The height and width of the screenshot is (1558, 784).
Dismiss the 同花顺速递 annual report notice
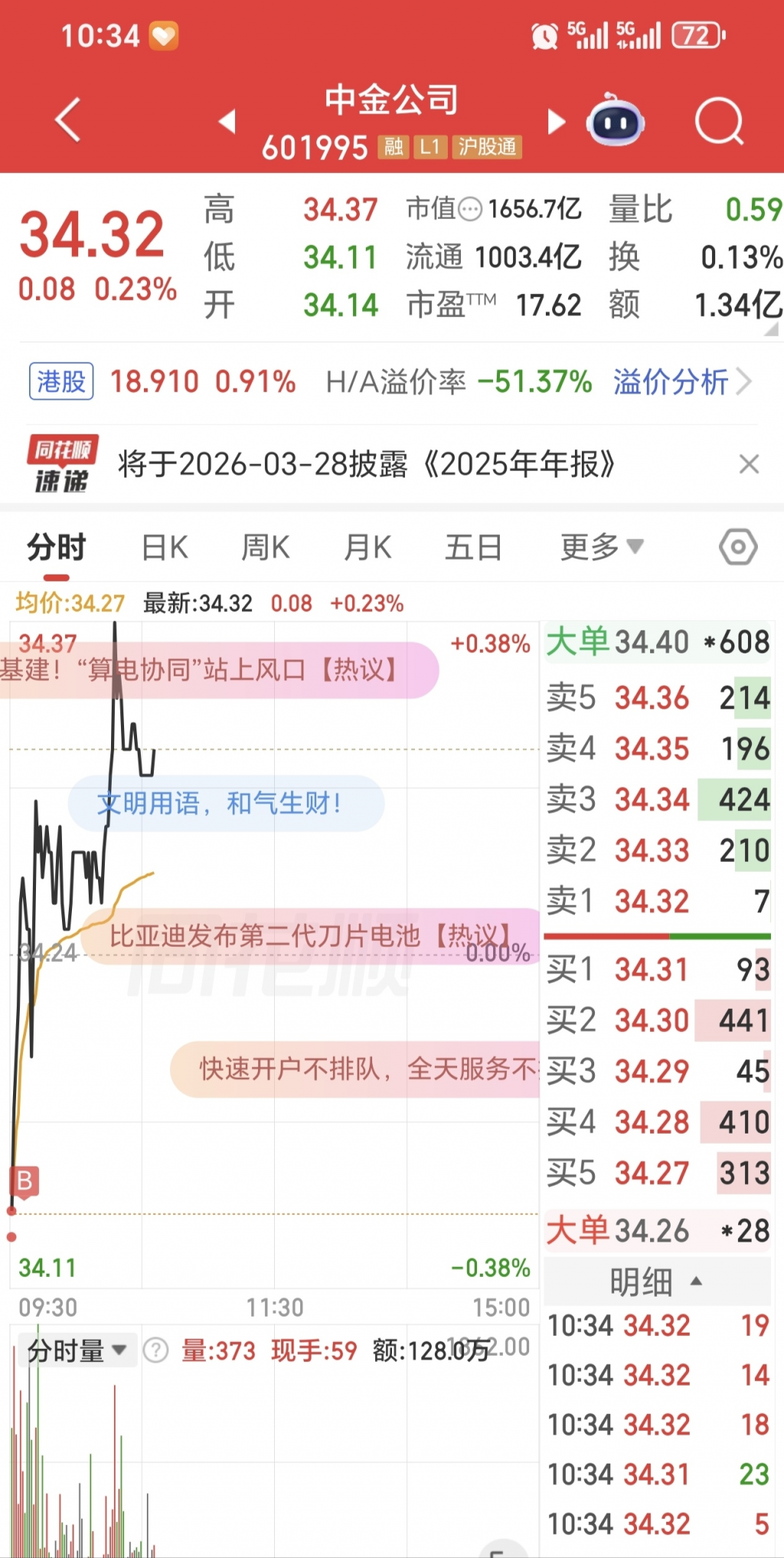[749, 464]
